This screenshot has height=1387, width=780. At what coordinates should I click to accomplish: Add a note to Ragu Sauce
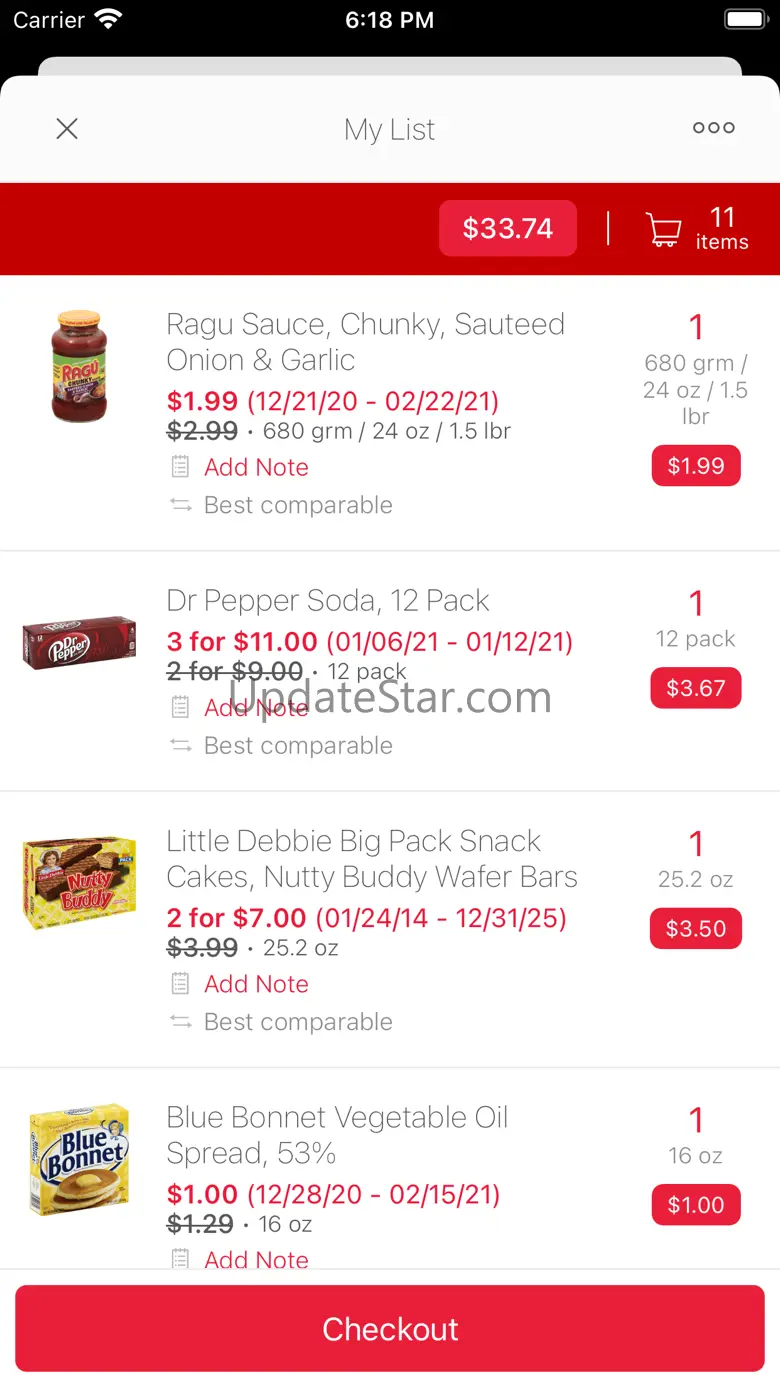tap(256, 467)
